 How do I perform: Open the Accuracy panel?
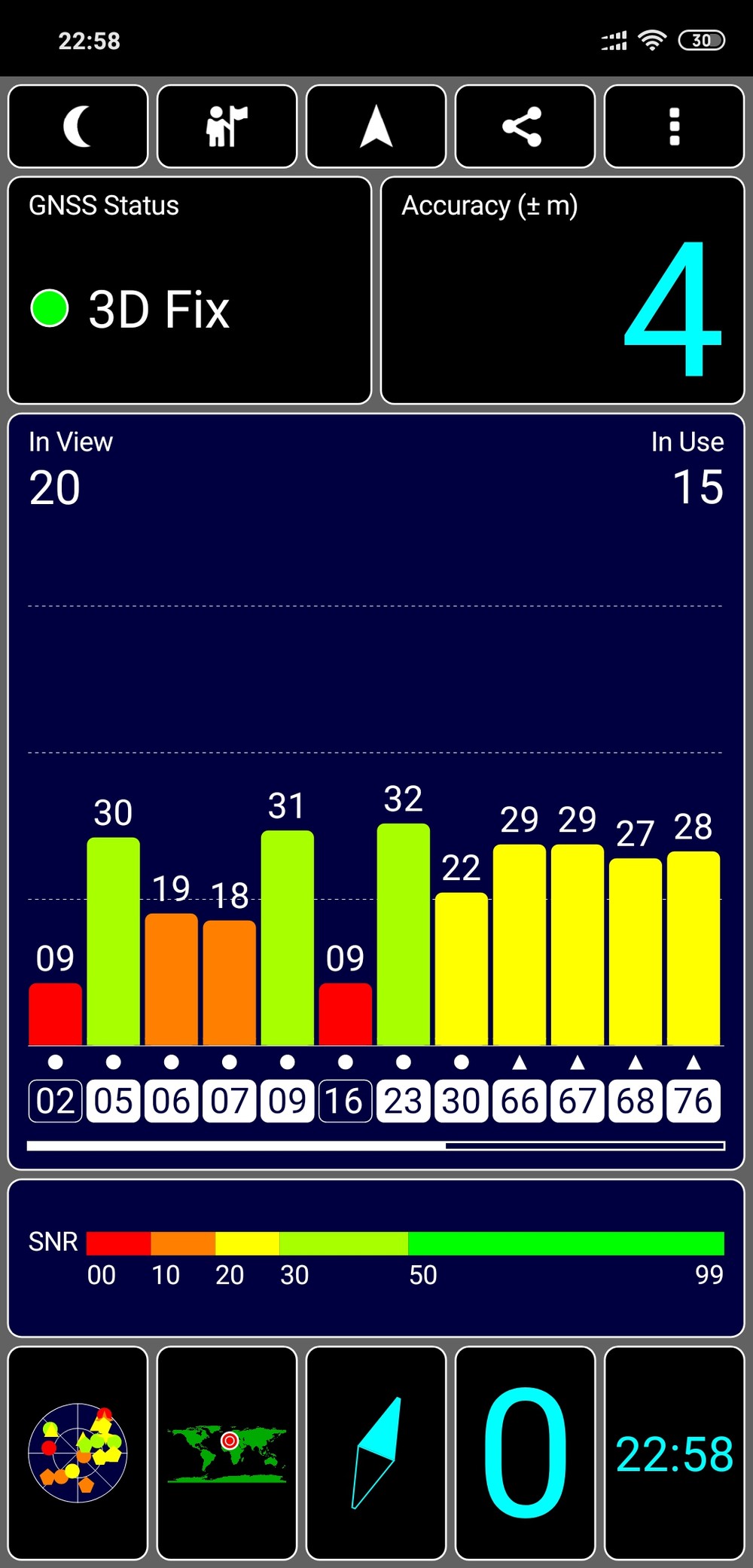coord(562,290)
